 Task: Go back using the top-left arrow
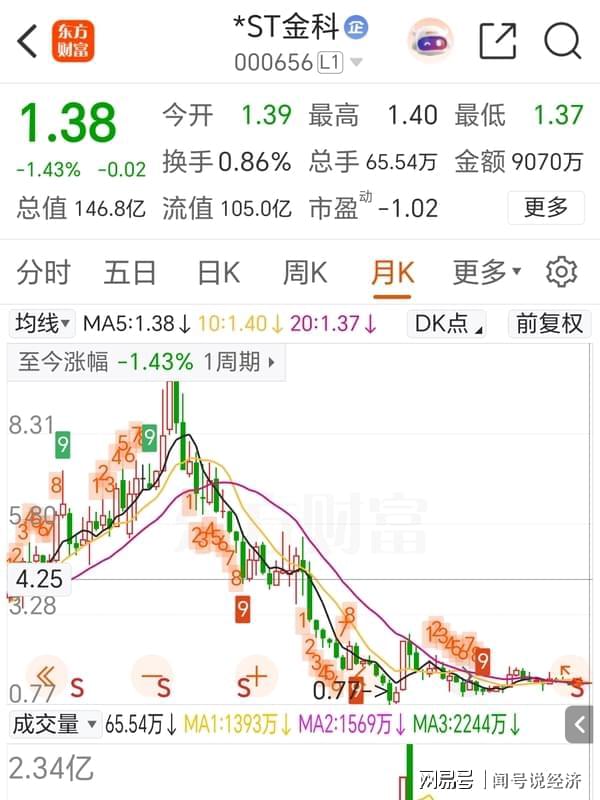click(28, 41)
